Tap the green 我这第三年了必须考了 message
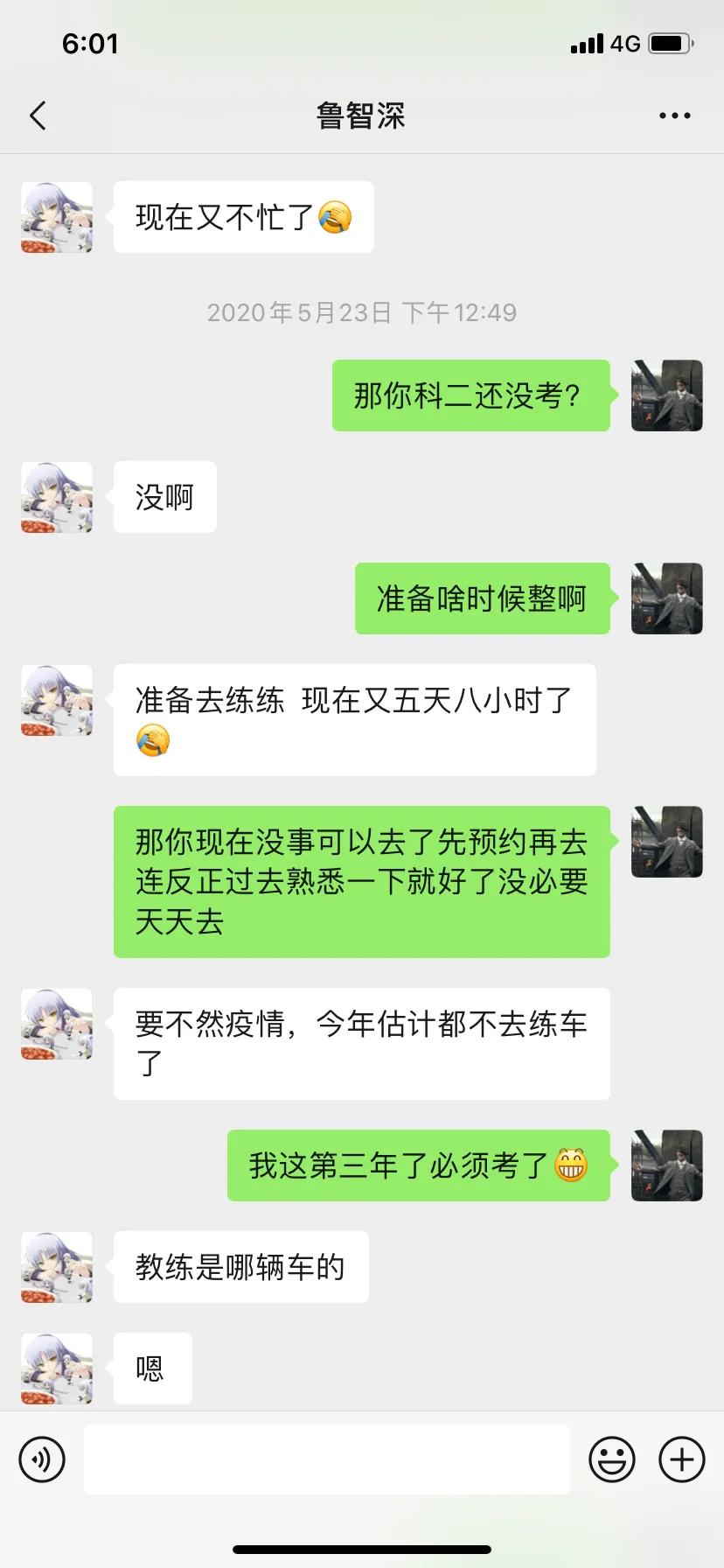This screenshot has width=724, height=1568. pos(418,1165)
